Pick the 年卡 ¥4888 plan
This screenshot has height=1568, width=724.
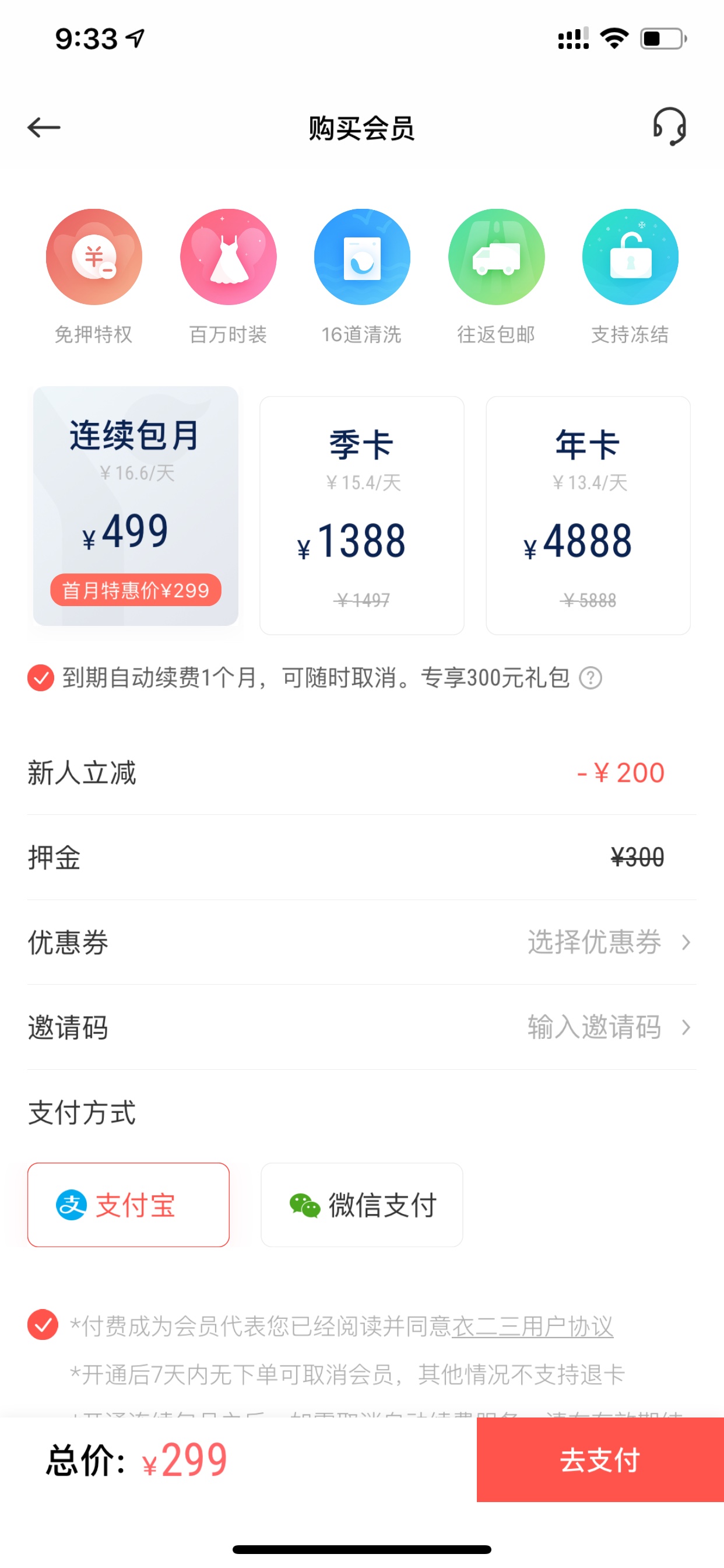click(588, 515)
